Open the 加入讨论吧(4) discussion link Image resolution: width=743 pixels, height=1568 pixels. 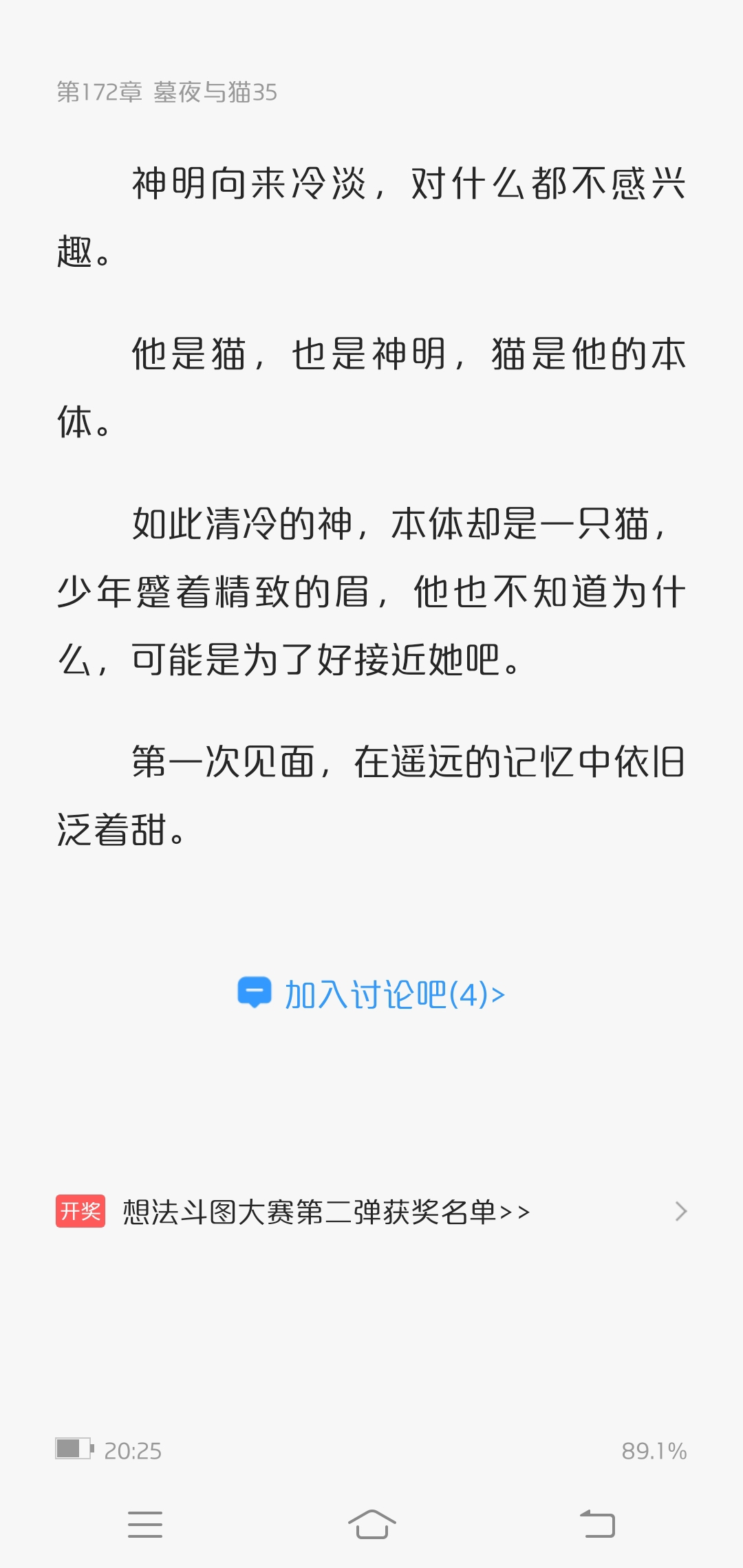point(372,994)
